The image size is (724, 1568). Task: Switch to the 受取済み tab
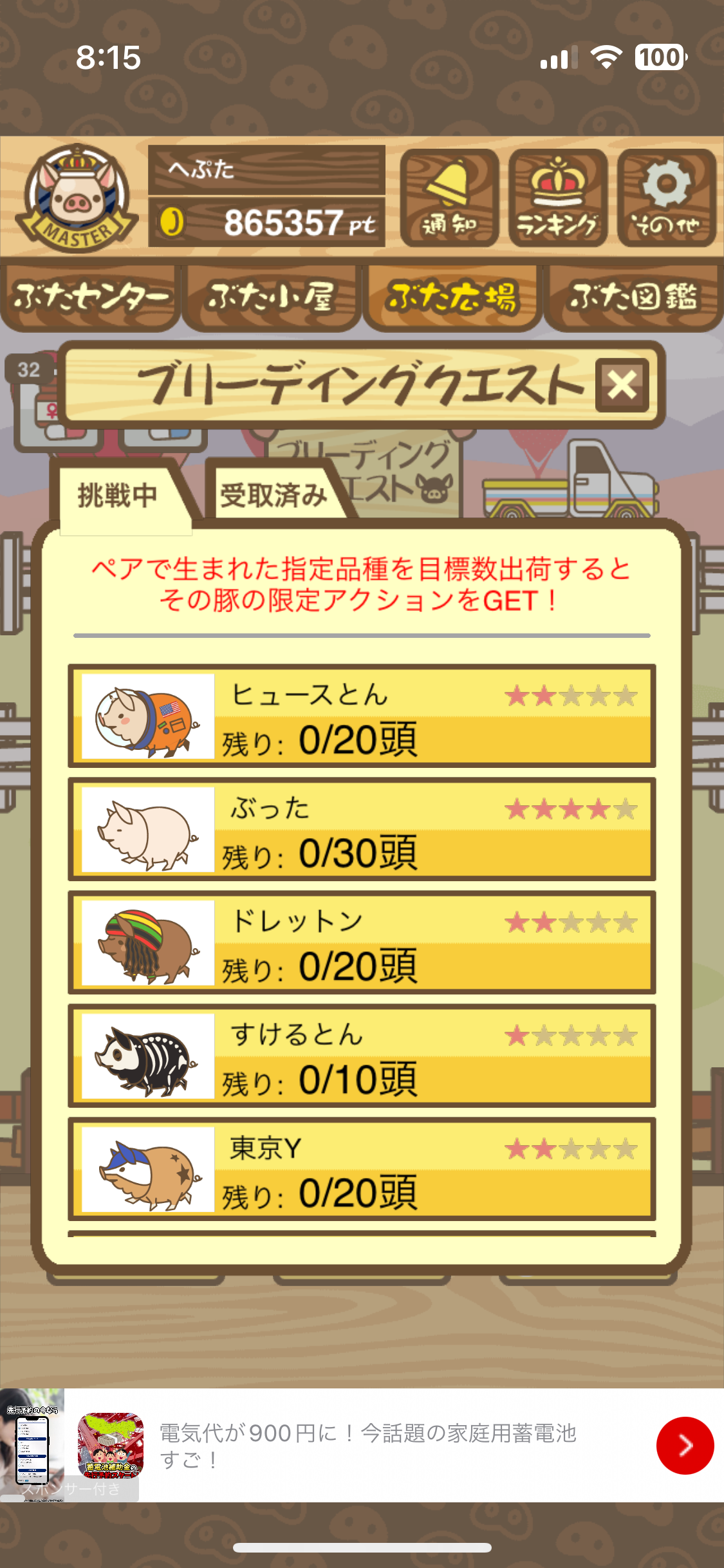pyautogui.click(x=274, y=495)
